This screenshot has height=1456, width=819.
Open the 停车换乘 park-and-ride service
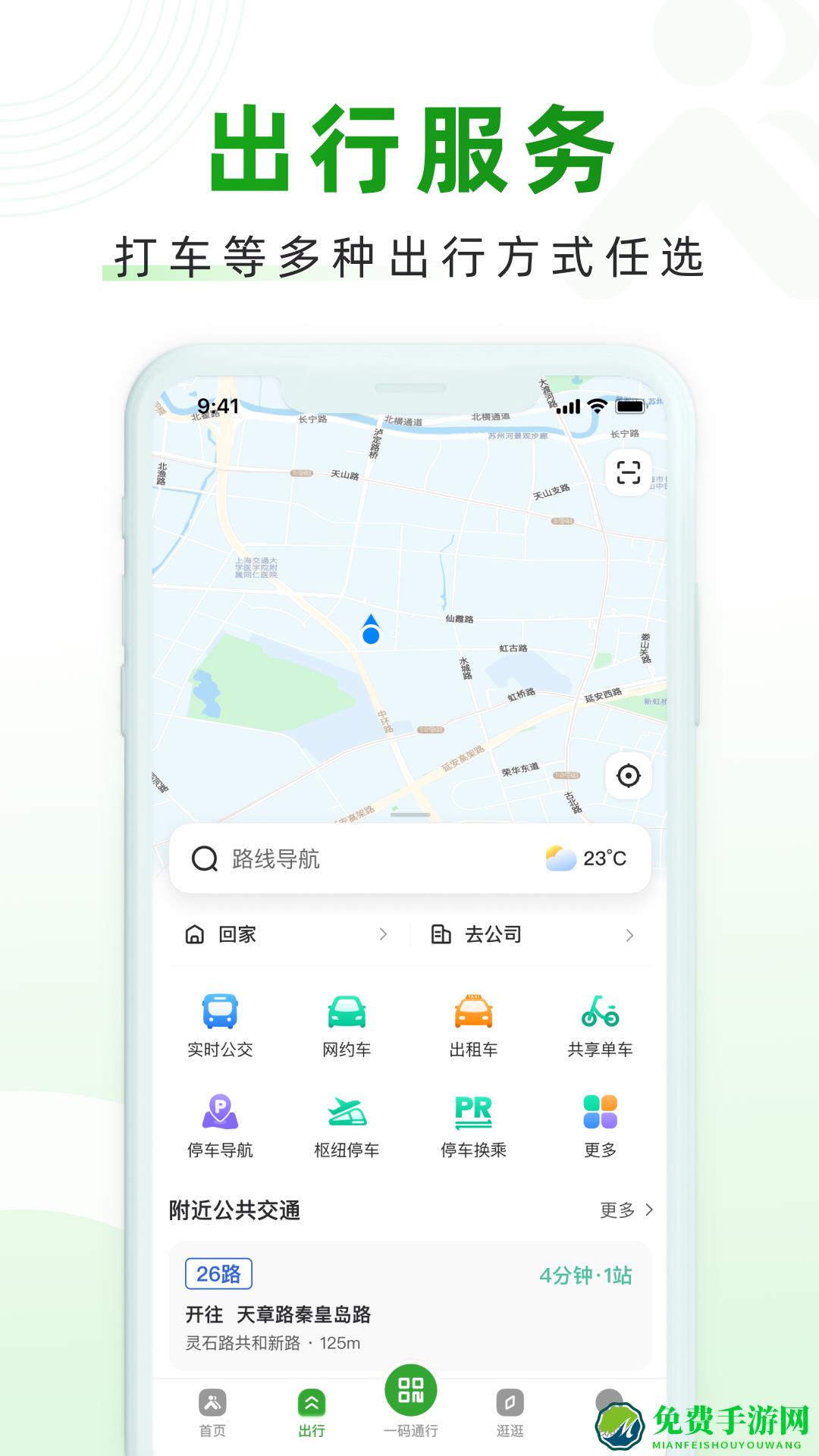tap(472, 1126)
